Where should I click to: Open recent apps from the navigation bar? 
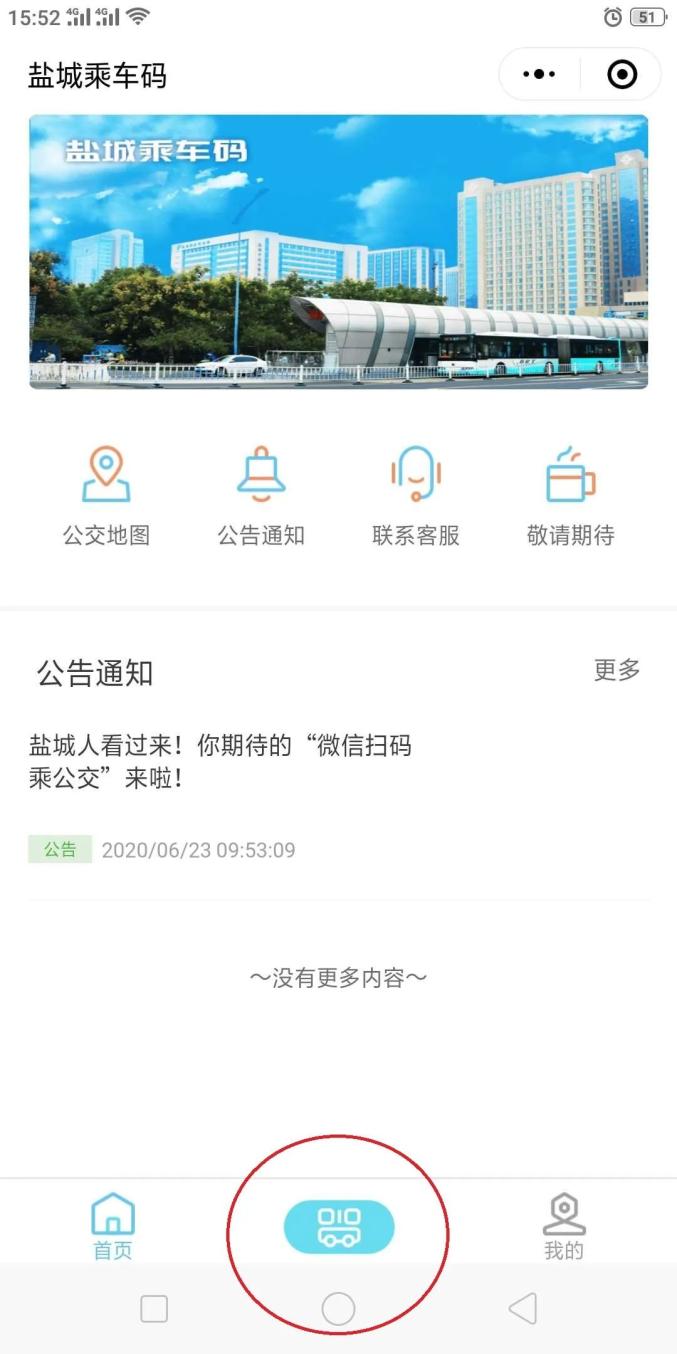154,1308
